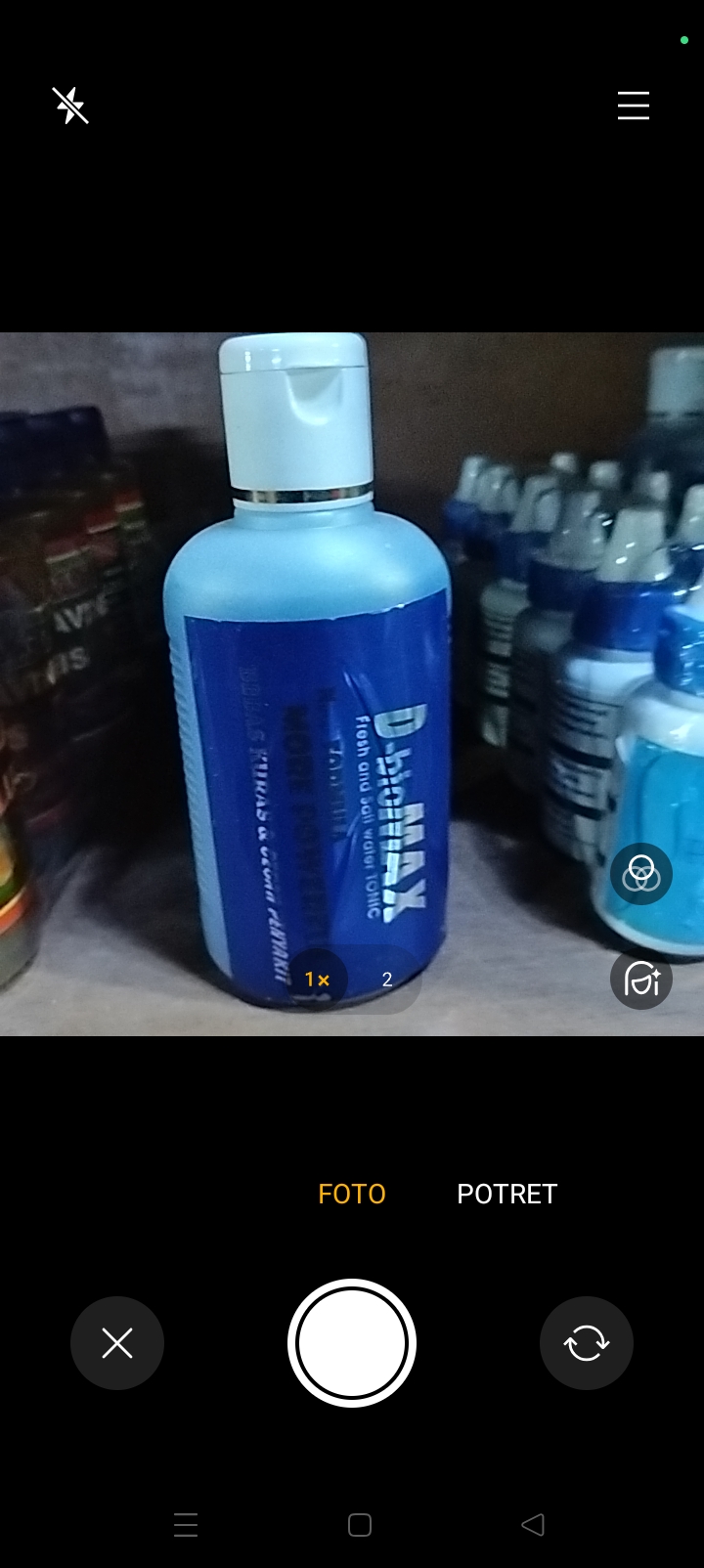Open the camera settings menu
The image size is (704, 1568).
633,106
